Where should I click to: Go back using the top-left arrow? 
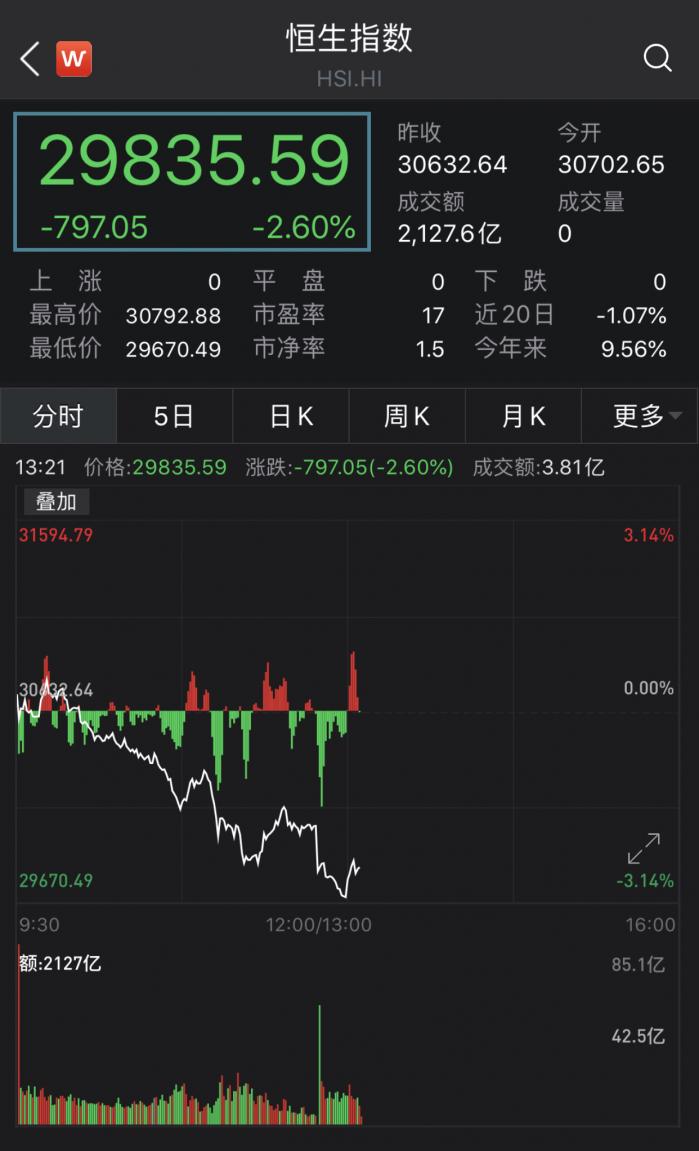30,59
